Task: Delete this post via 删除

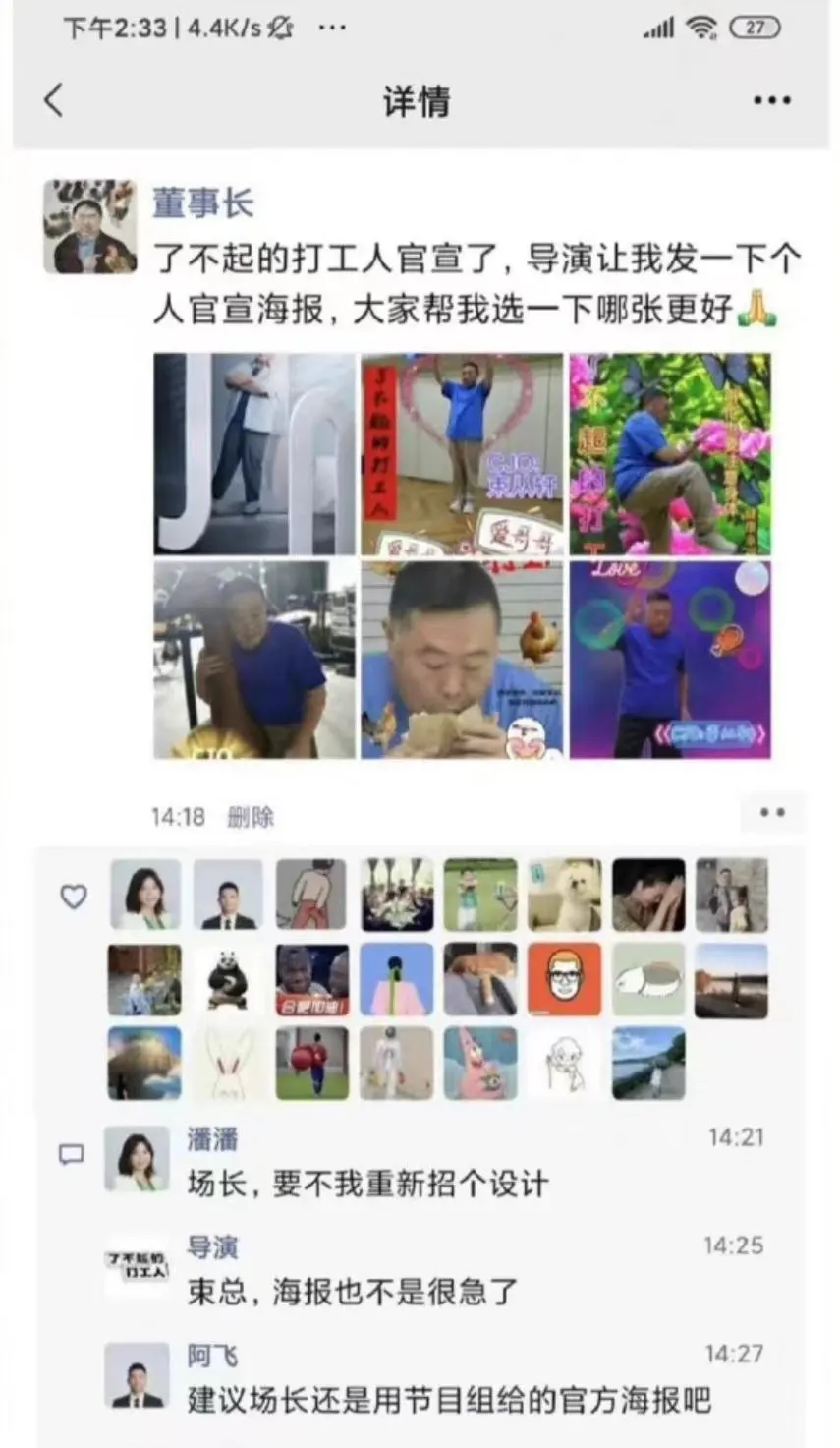Action: 251,817
